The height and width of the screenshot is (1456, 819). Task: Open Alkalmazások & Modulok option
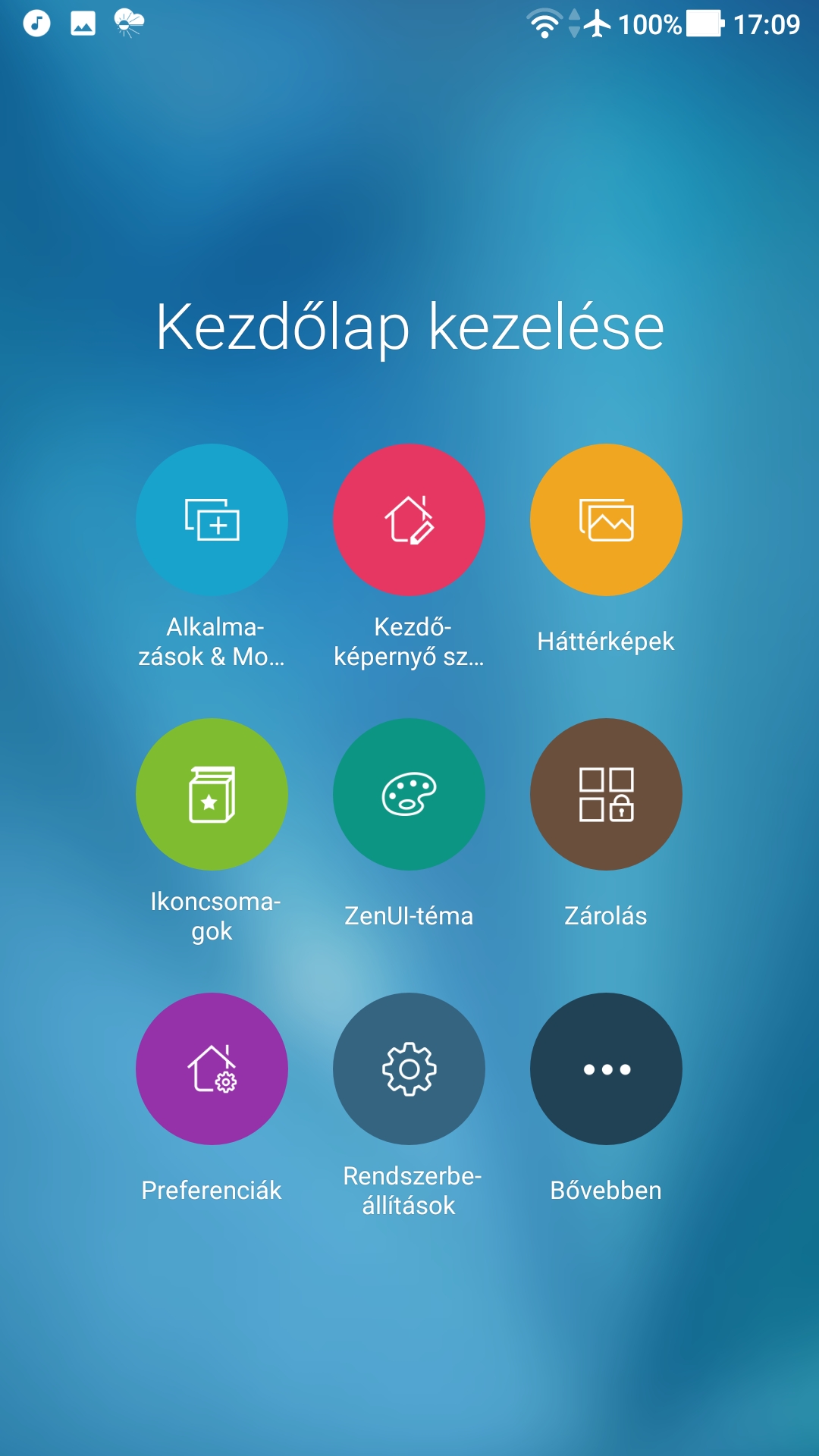212,520
